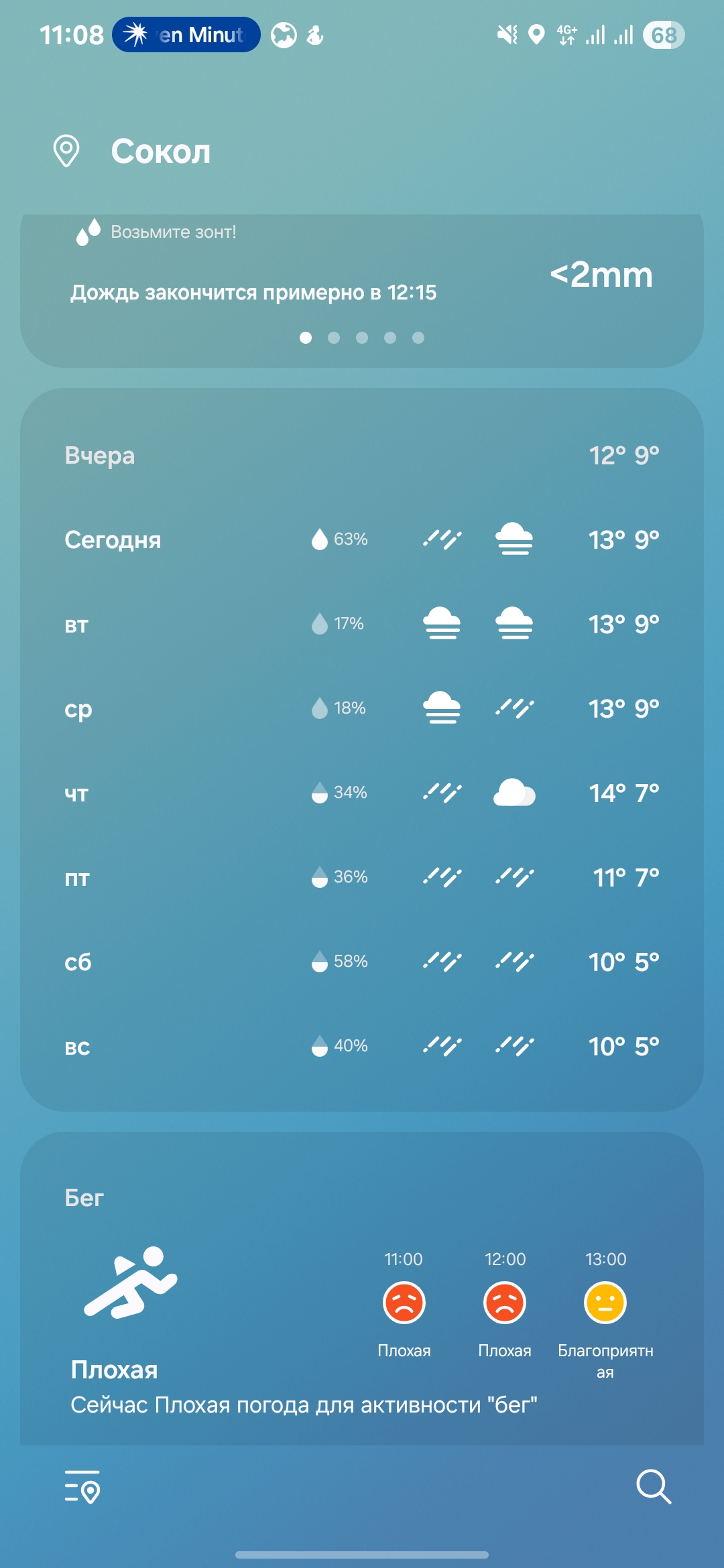Open Tuesday (вт) forecast row

click(362, 624)
